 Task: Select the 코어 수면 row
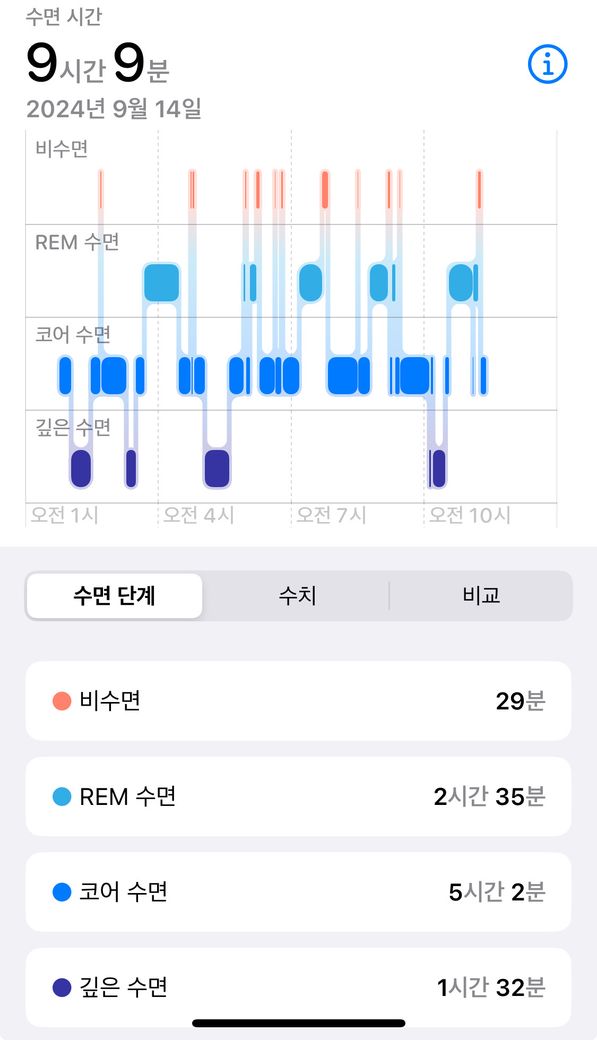298,891
